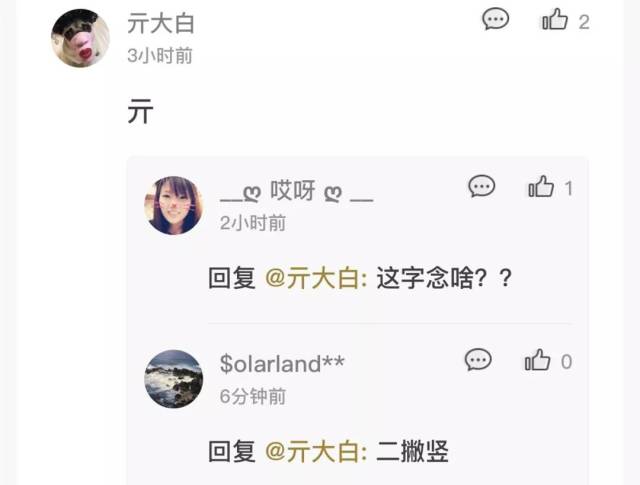The height and width of the screenshot is (485, 640).
Task: Reply to 亓大白's comment via comment icon
Action: pos(496,19)
